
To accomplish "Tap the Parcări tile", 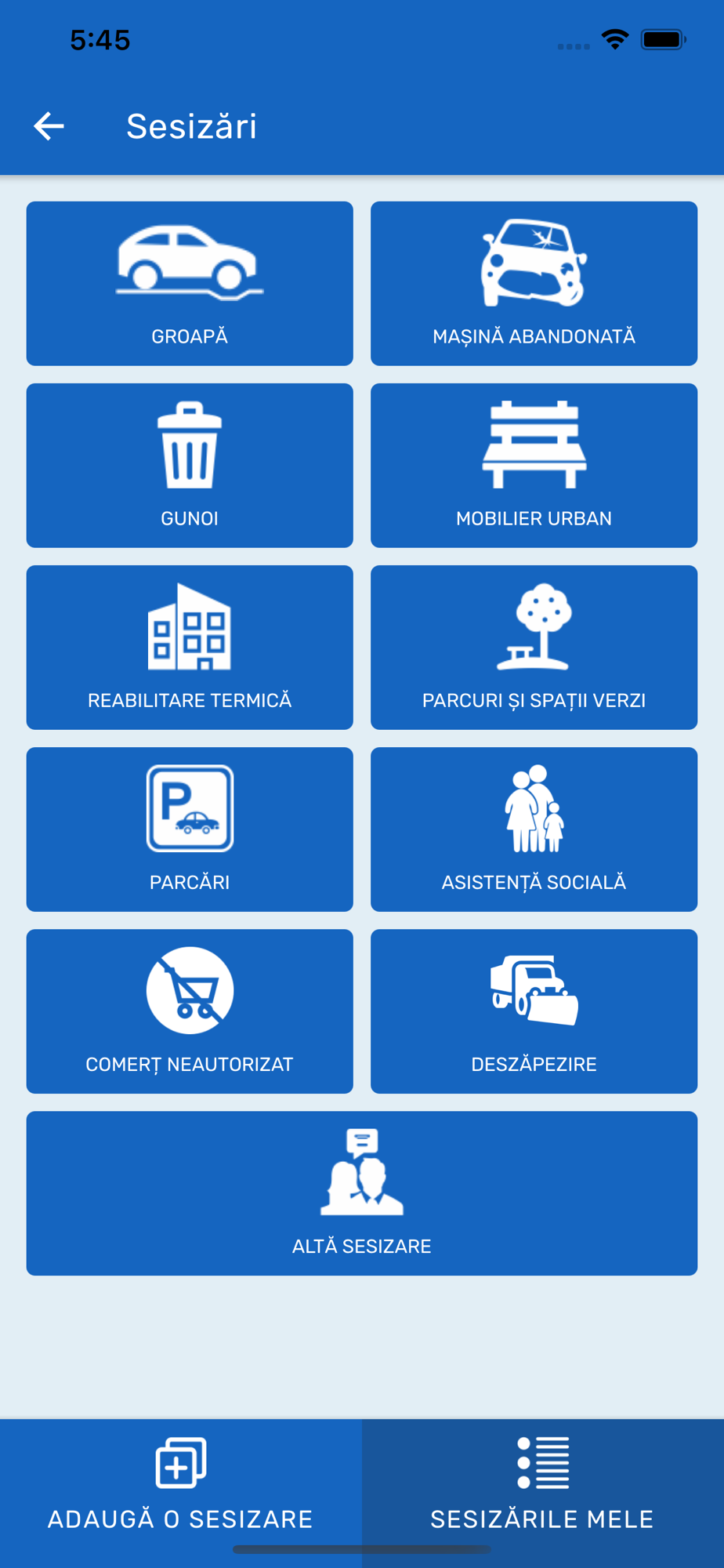I will (x=190, y=829).
